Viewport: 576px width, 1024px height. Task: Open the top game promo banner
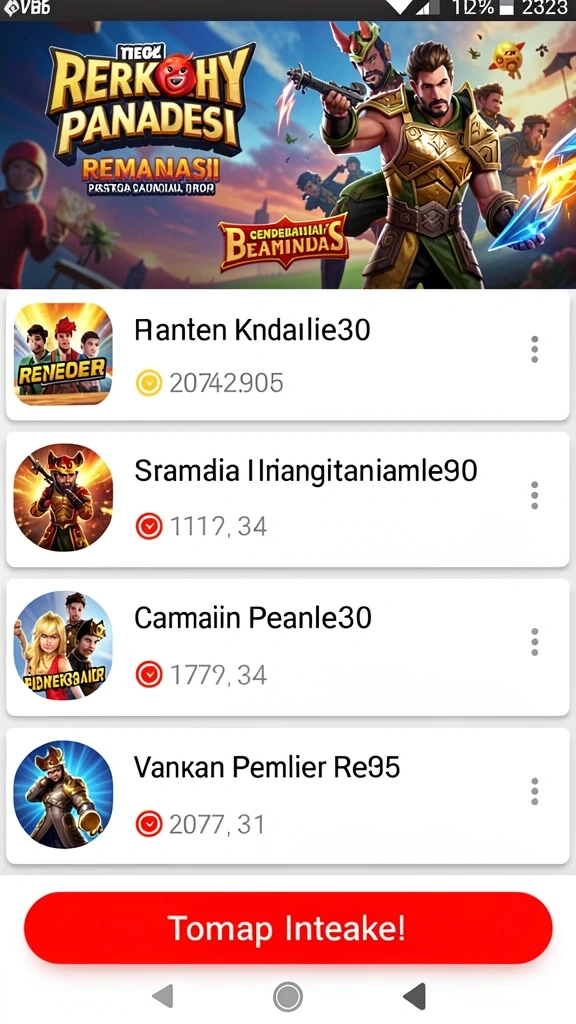pyautogui.click(x=288, y=155)
